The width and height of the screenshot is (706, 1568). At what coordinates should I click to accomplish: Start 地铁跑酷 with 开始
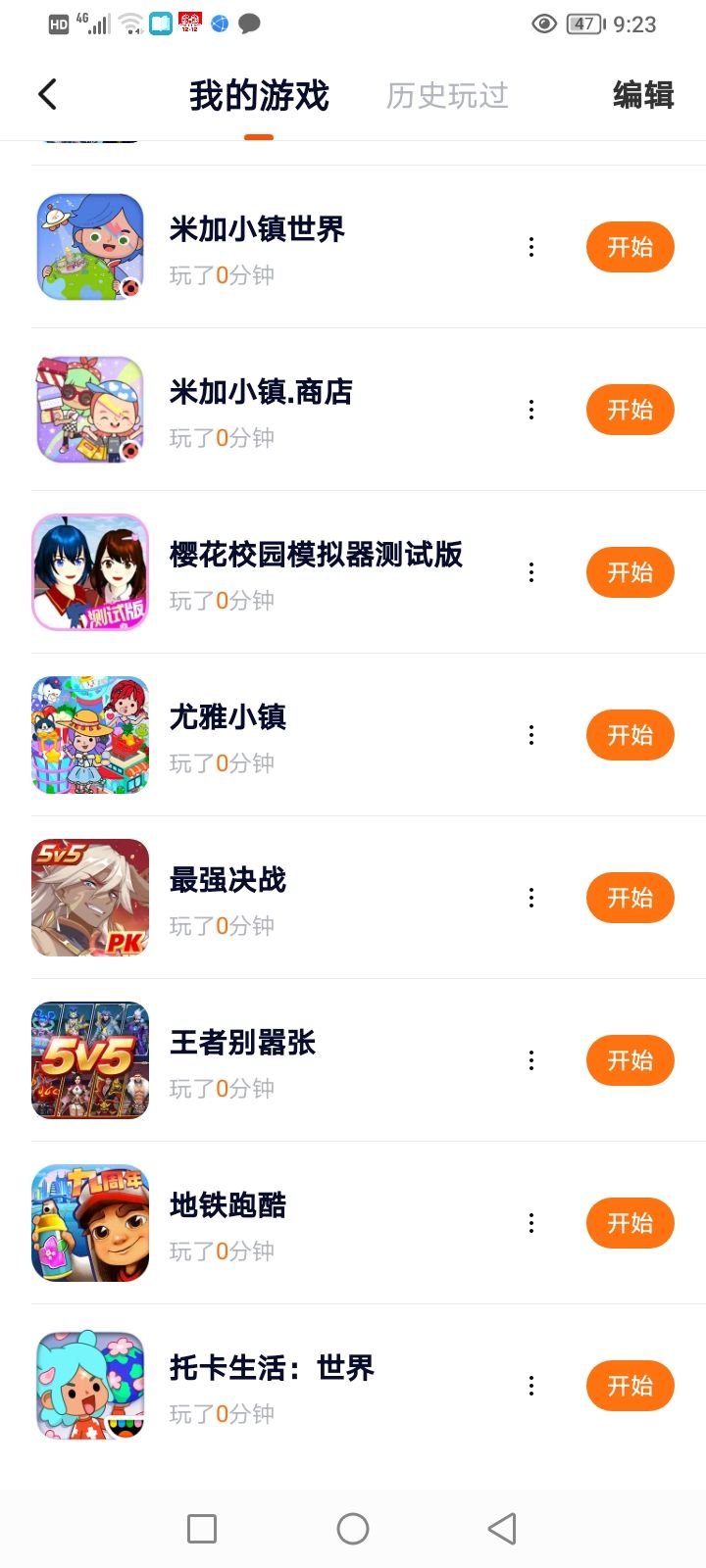[x=630, y=1223]
